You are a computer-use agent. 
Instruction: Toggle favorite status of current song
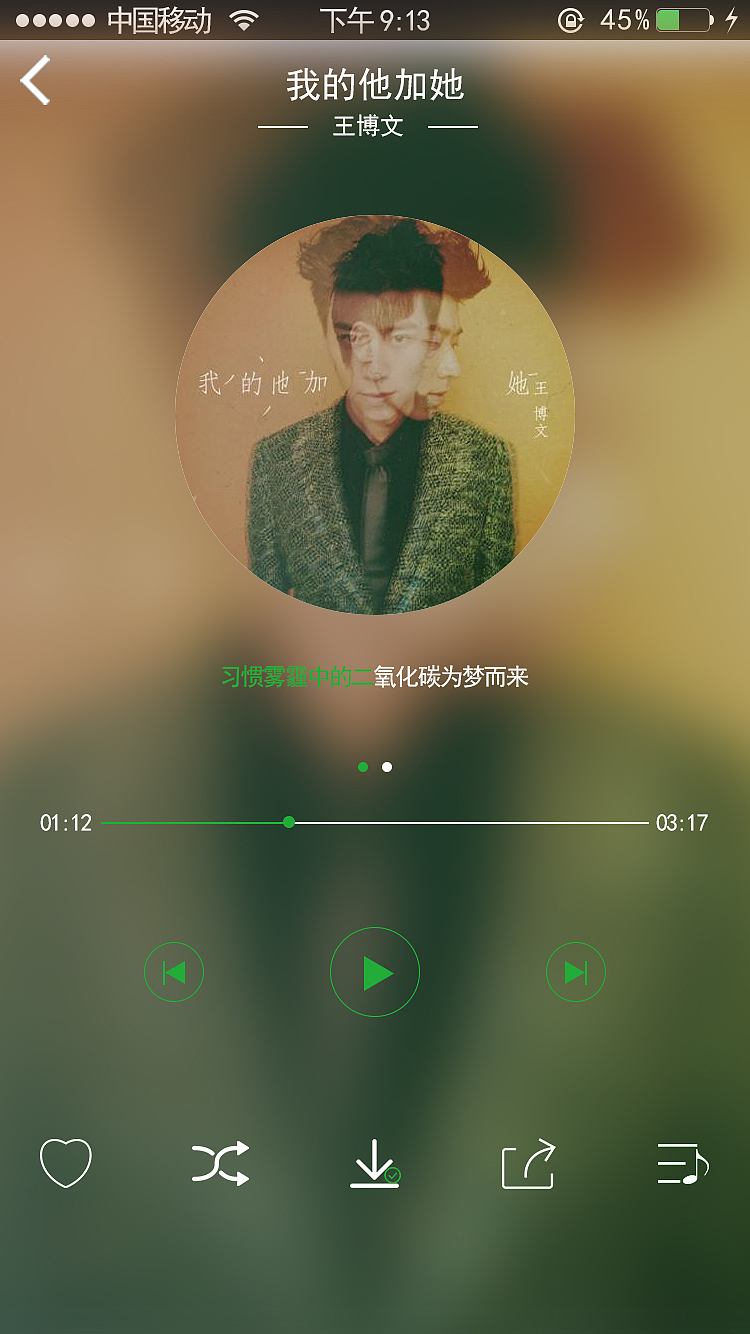click(65, 1163)
